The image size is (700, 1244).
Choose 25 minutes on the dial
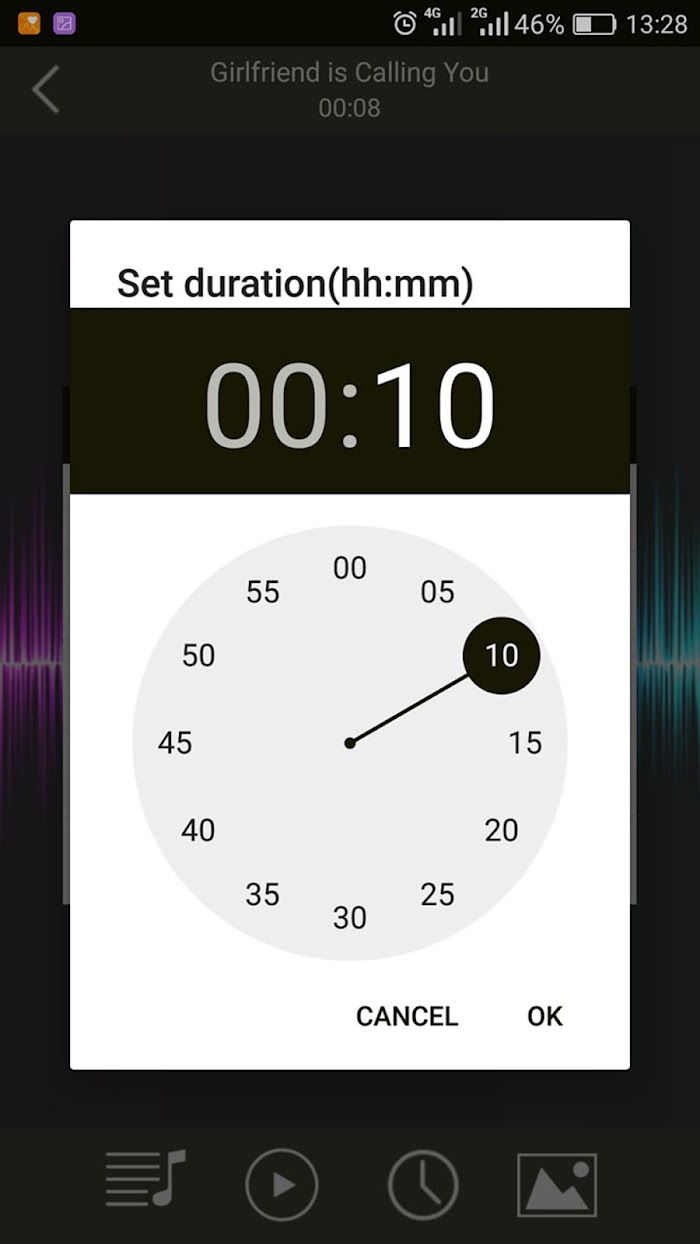pos(437,894)
